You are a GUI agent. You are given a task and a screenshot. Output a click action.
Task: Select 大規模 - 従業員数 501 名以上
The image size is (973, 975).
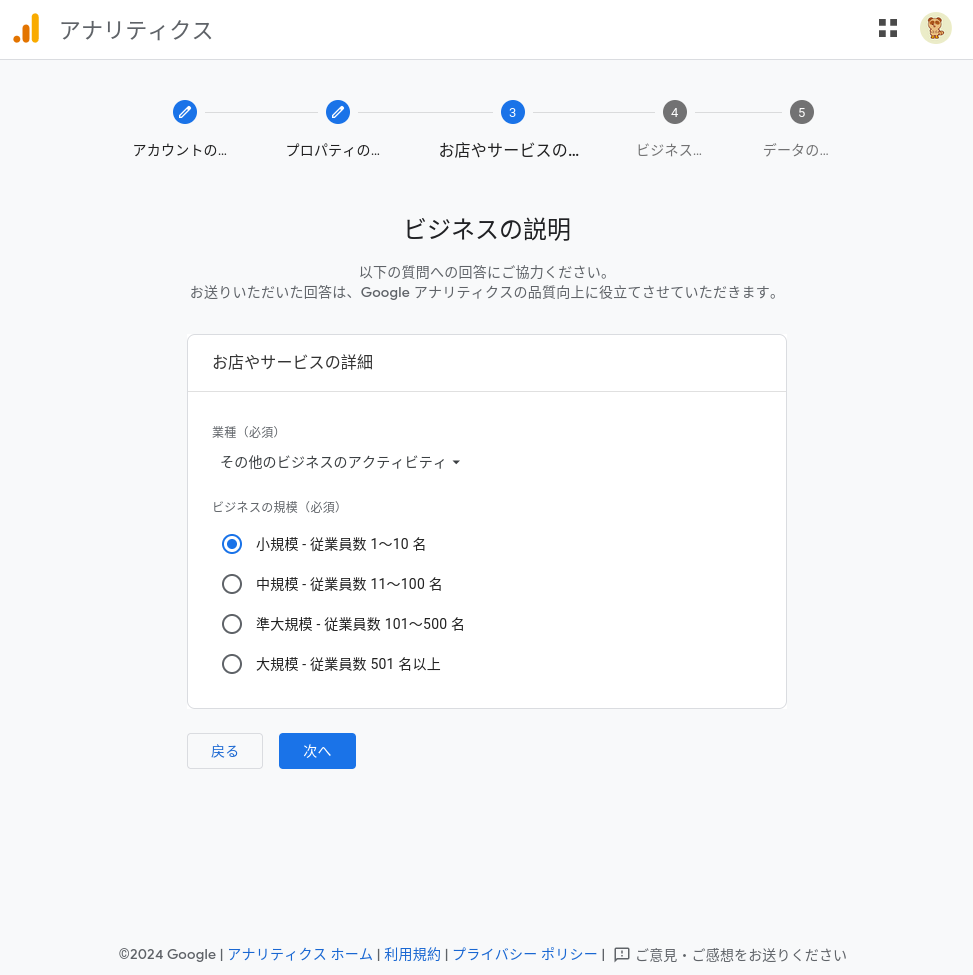[x=232, y=664]
